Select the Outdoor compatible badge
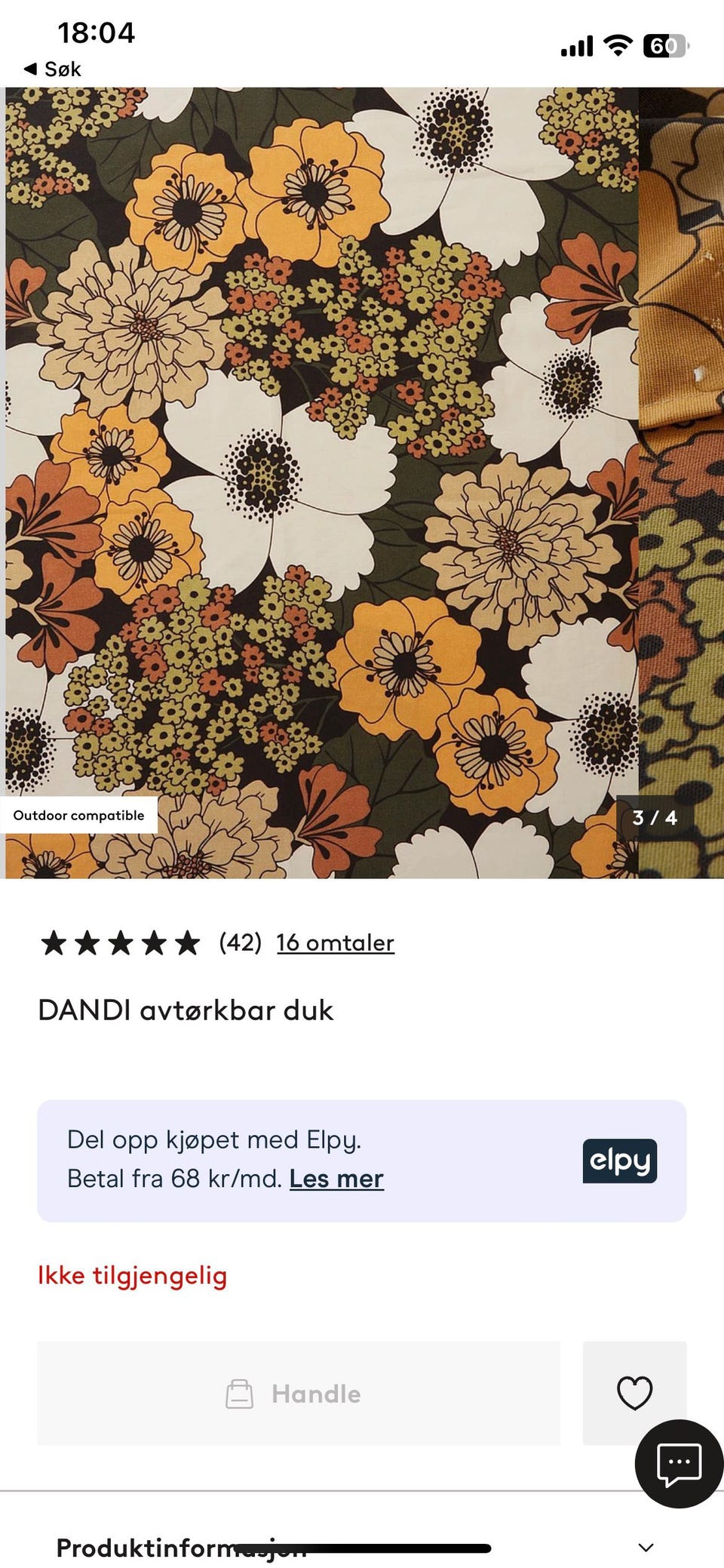The width and height of the screenshot is (724, 1568). point(78,815)
